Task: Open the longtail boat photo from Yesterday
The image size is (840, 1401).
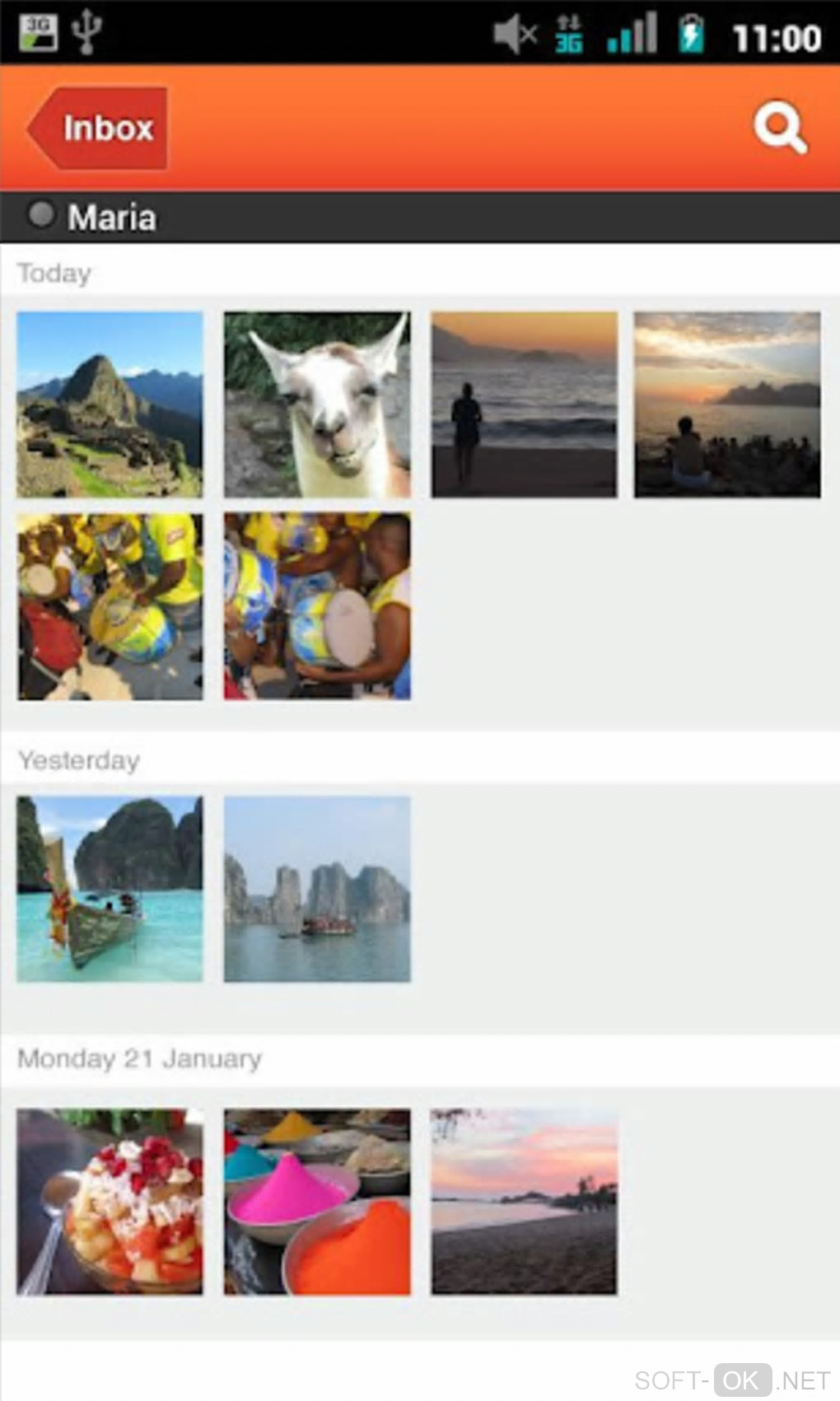Action: coord(110,890)
